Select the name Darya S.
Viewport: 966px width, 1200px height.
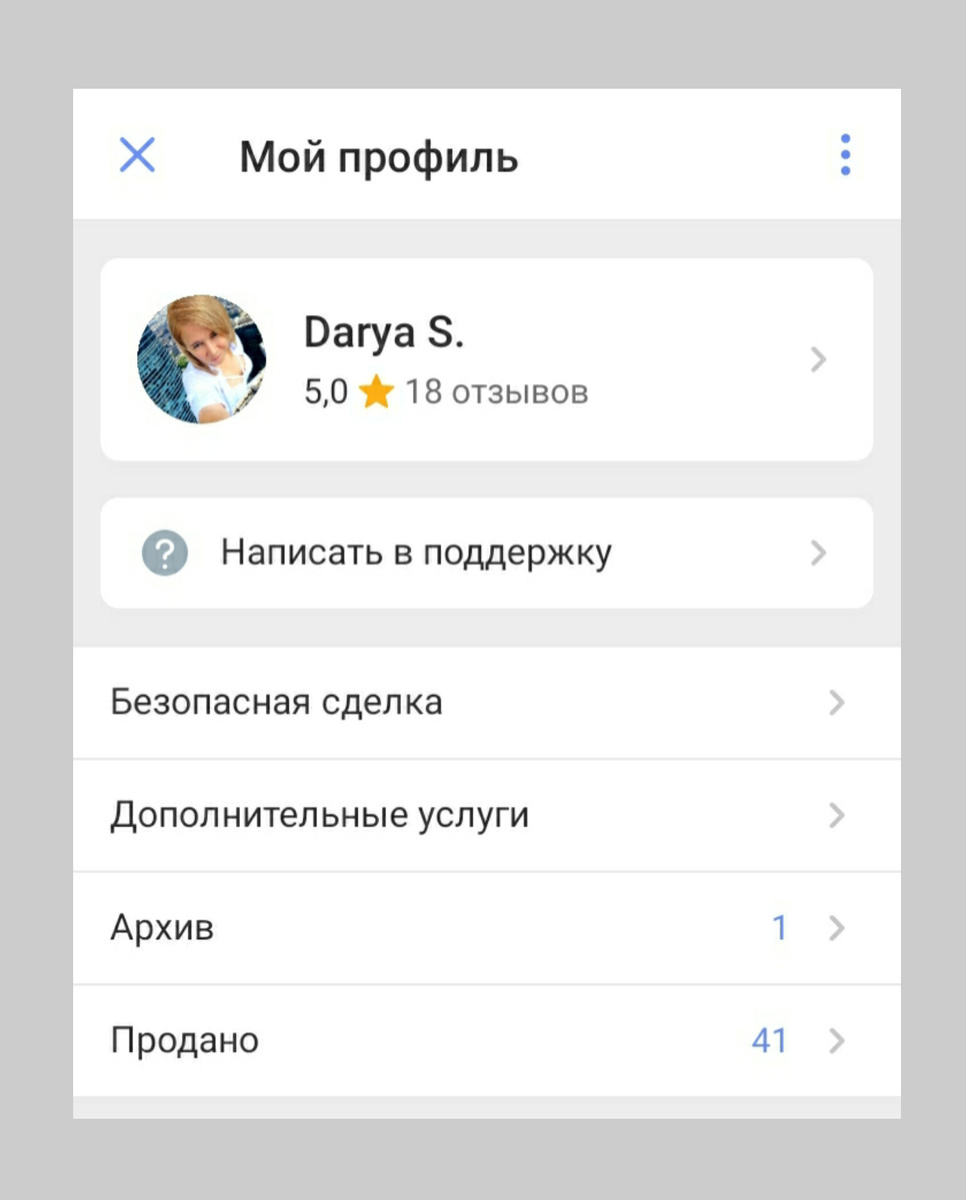[384, 331]
